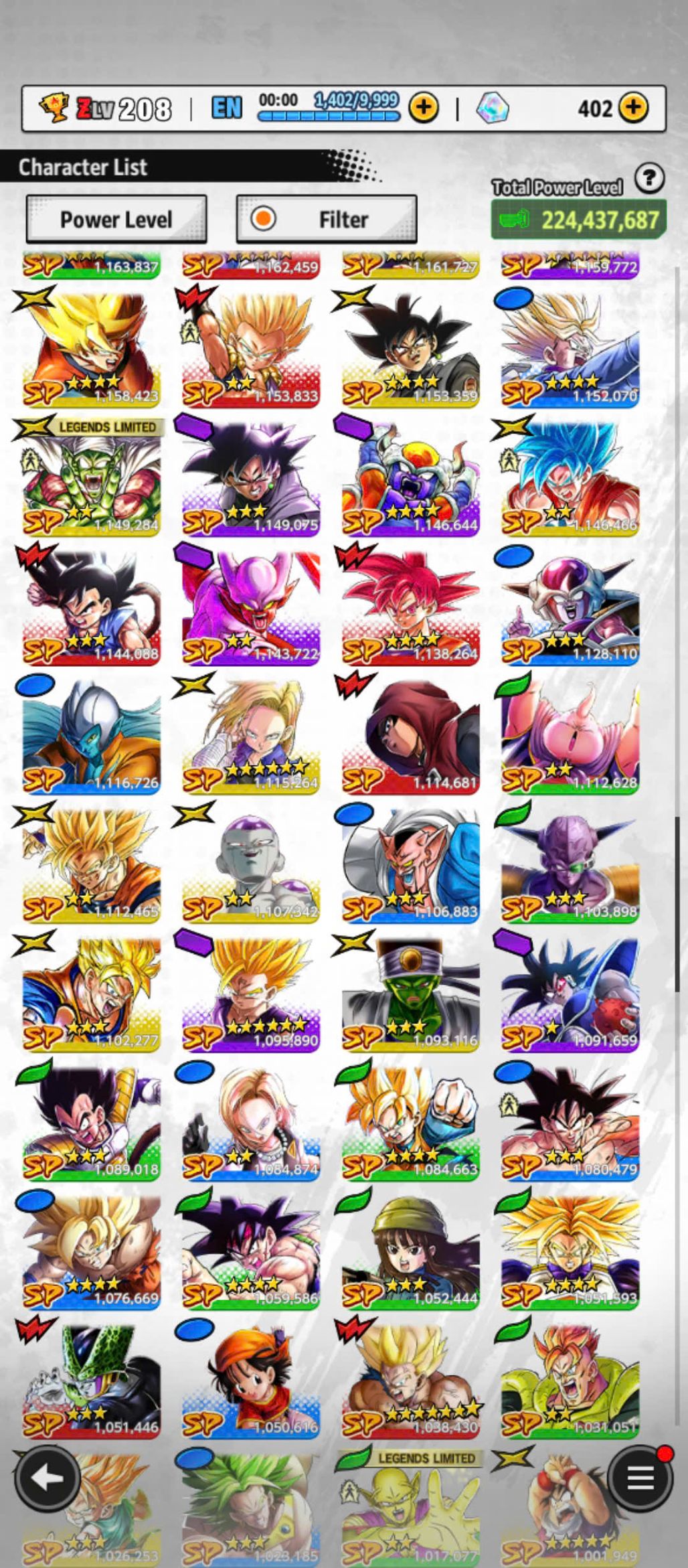Image resolution: width=688 pixels, height=1568 pixels.
Task: Open the round hamburger menu button
Action: click(640, 1478)
